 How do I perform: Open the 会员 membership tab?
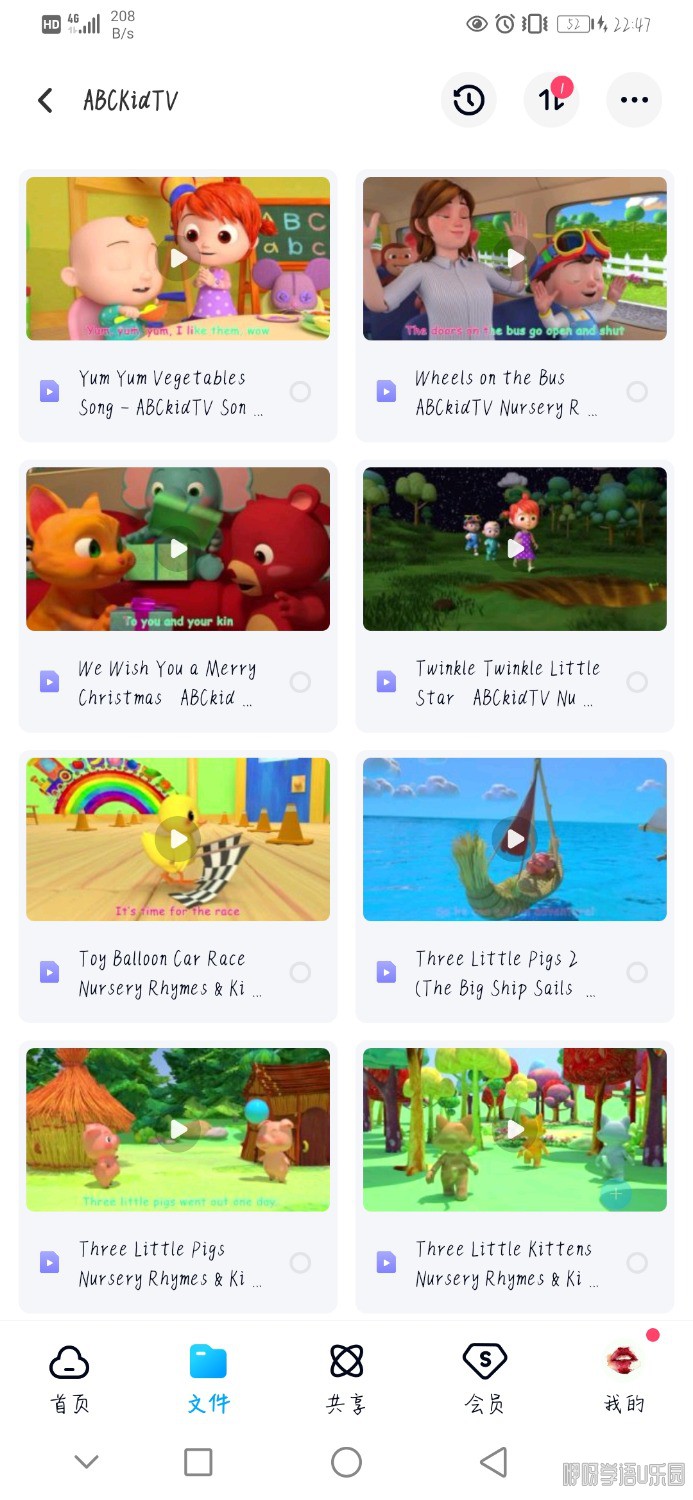point(484,1378)
